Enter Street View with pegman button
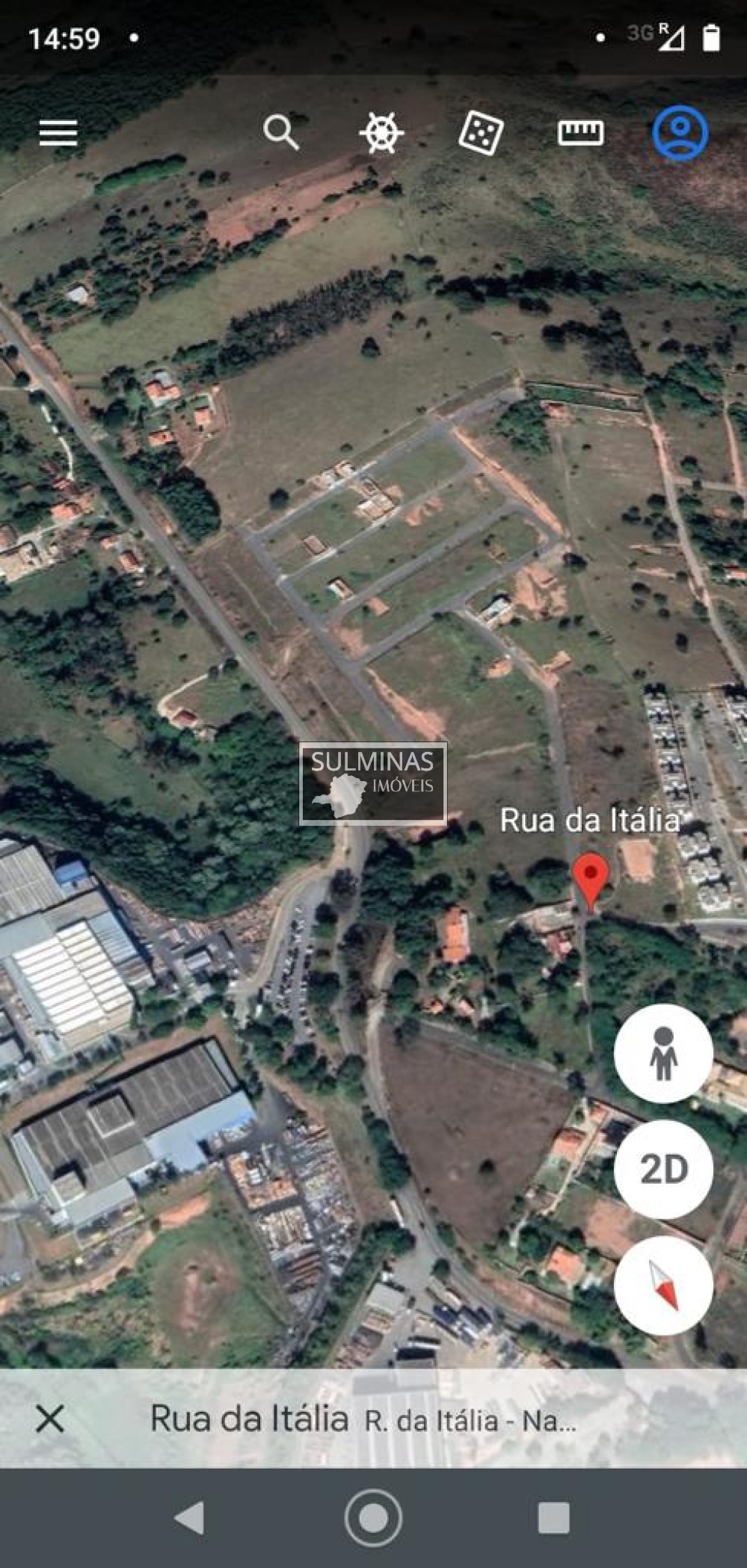Image resolution: width=747 pixels, height=1568 pixels. tap(663, 1053)
